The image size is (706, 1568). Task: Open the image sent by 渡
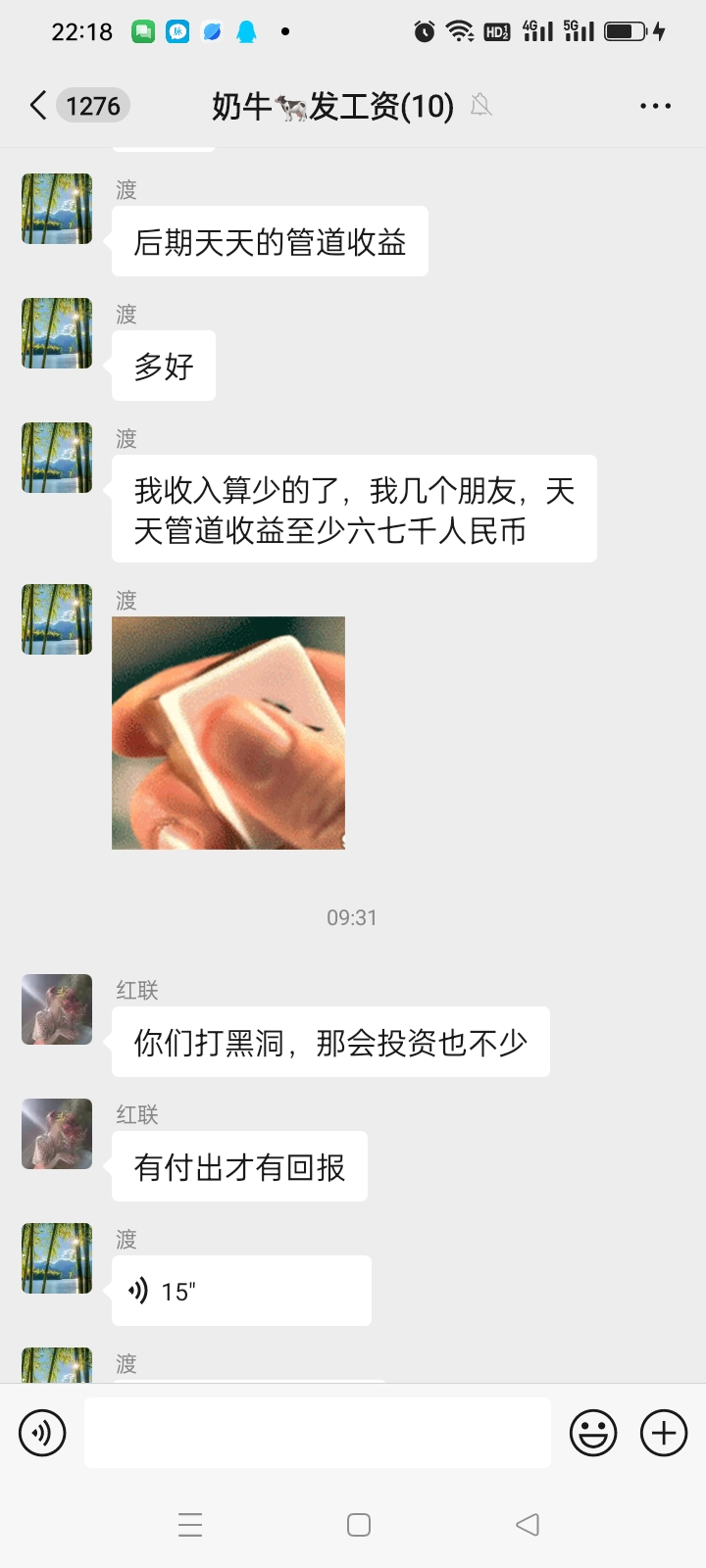(228, 733)
